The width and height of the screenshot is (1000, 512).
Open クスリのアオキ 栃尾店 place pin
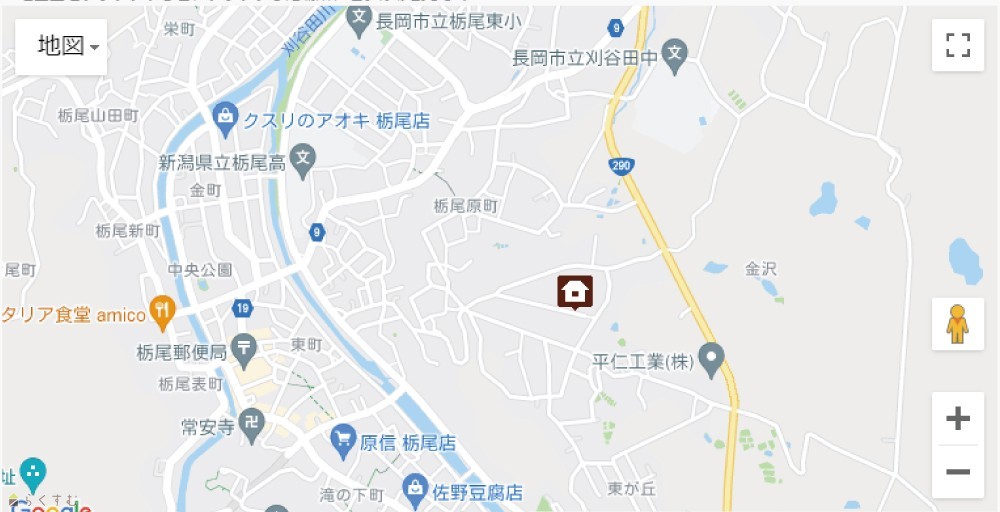tap(226, 118)
